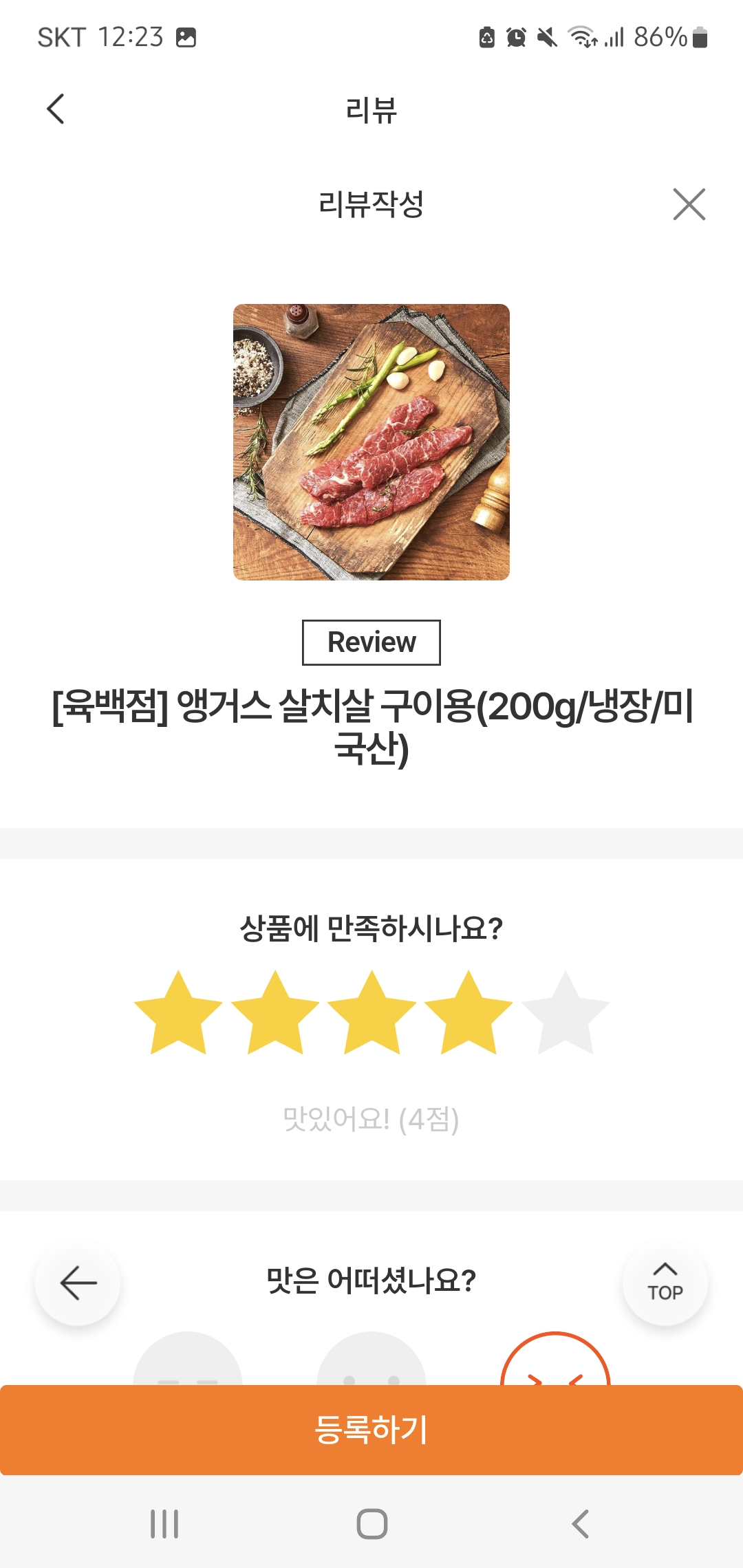
Task: Close the 리뷰작성 form
Action: pos(689,204)
